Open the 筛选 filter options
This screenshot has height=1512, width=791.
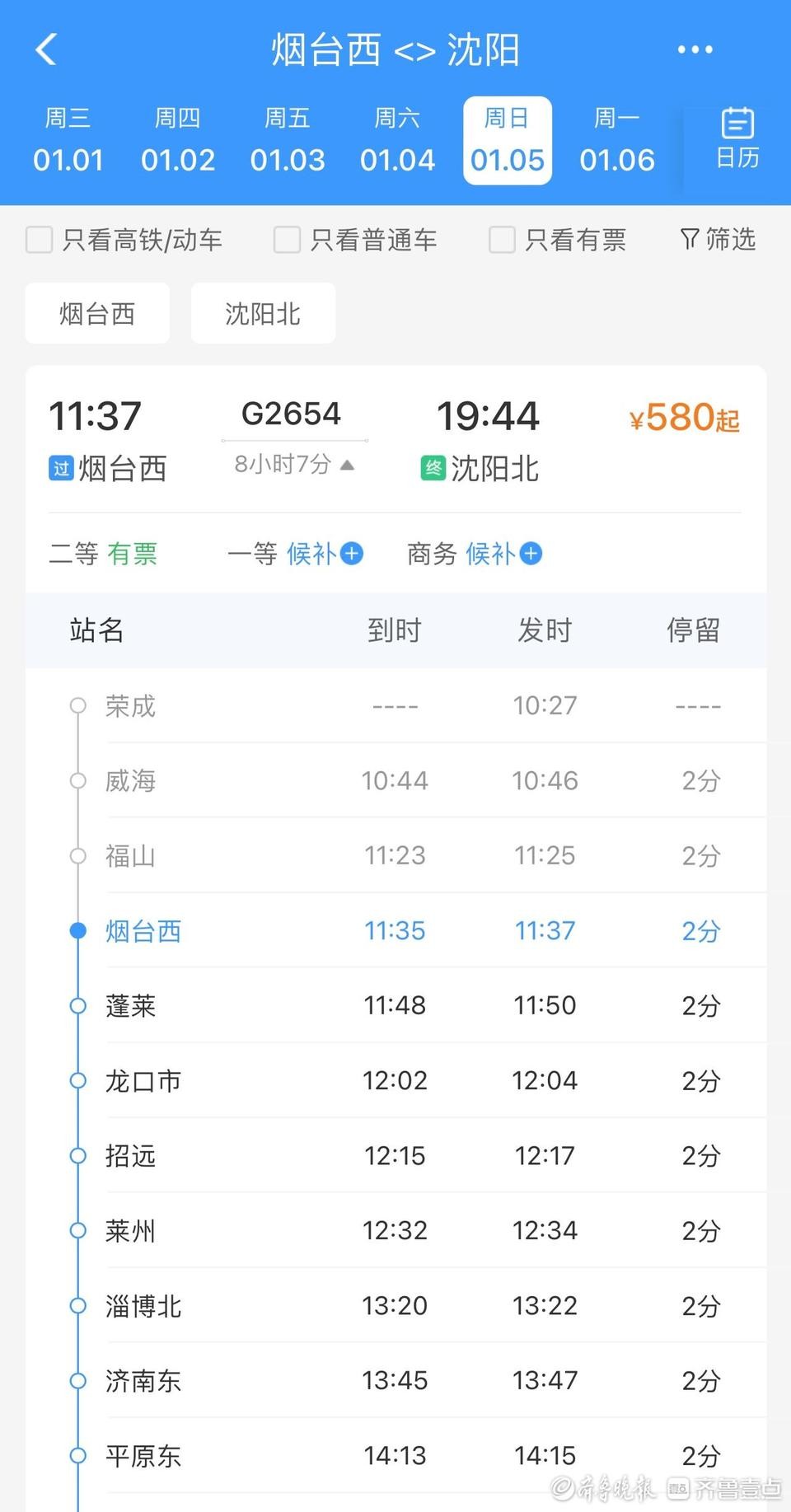pos(718,240)
